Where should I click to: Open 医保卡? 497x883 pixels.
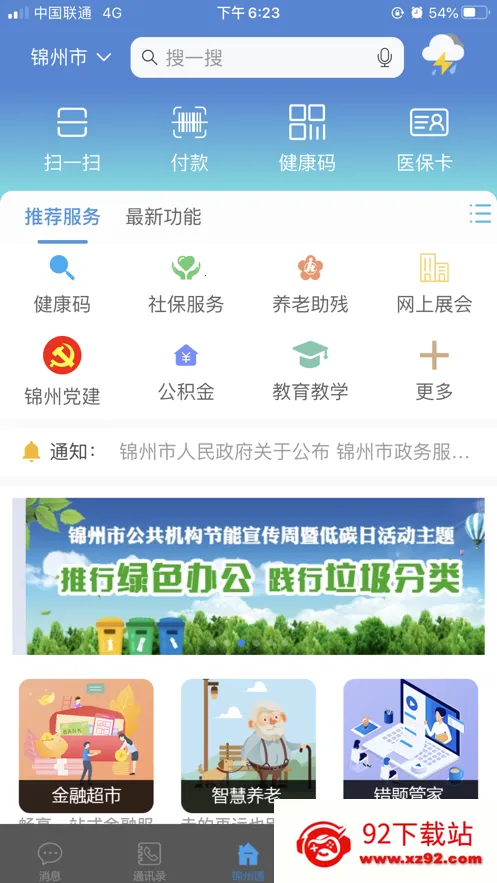[x=425, y=138]
